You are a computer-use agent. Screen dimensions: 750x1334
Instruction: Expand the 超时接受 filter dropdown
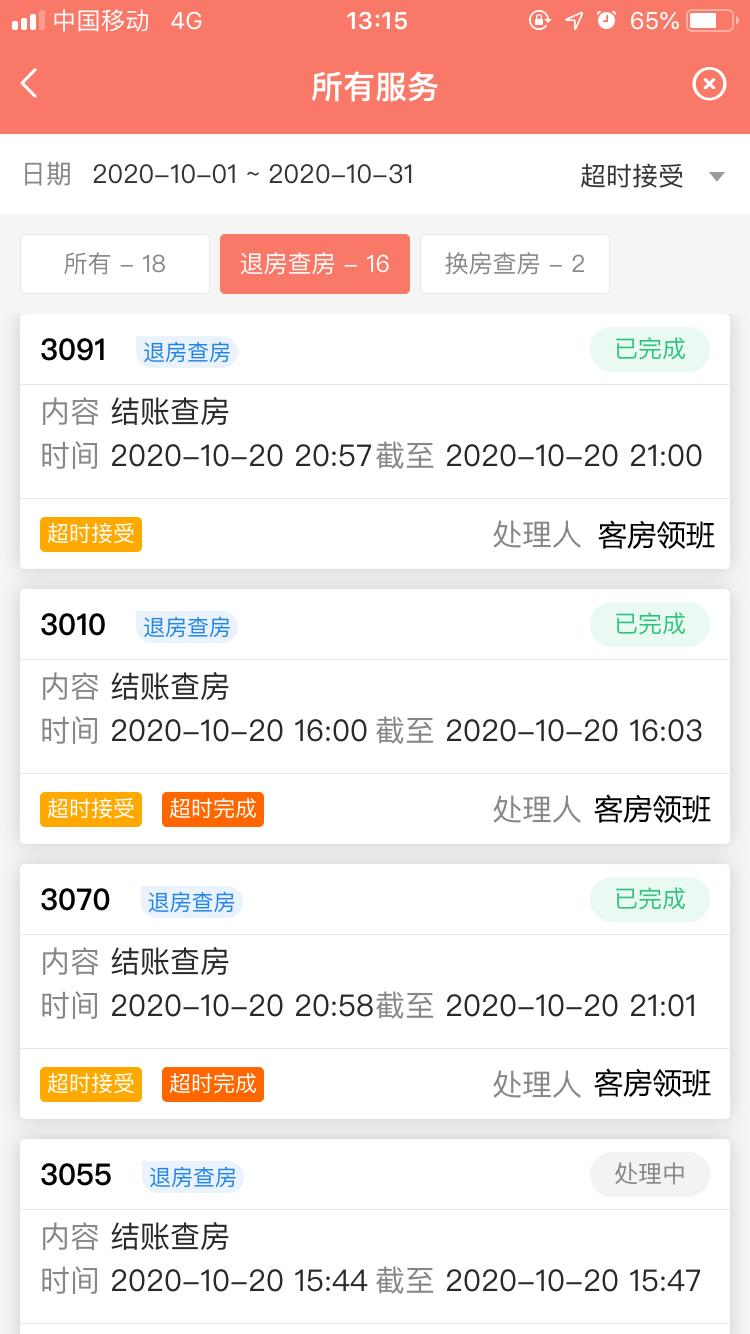652,177
